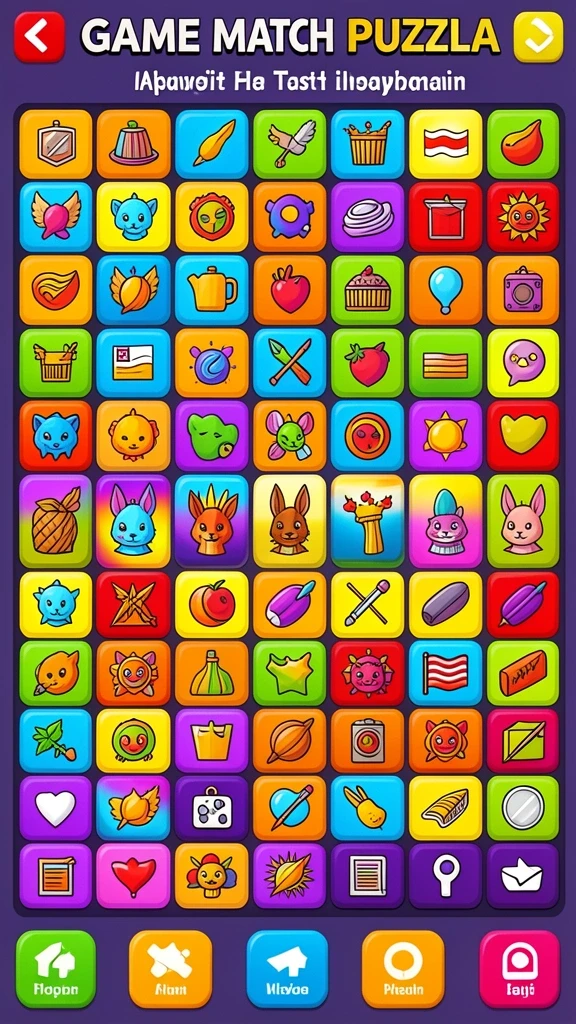
Task: Select the white envelope tile
Action: point(523,875)
